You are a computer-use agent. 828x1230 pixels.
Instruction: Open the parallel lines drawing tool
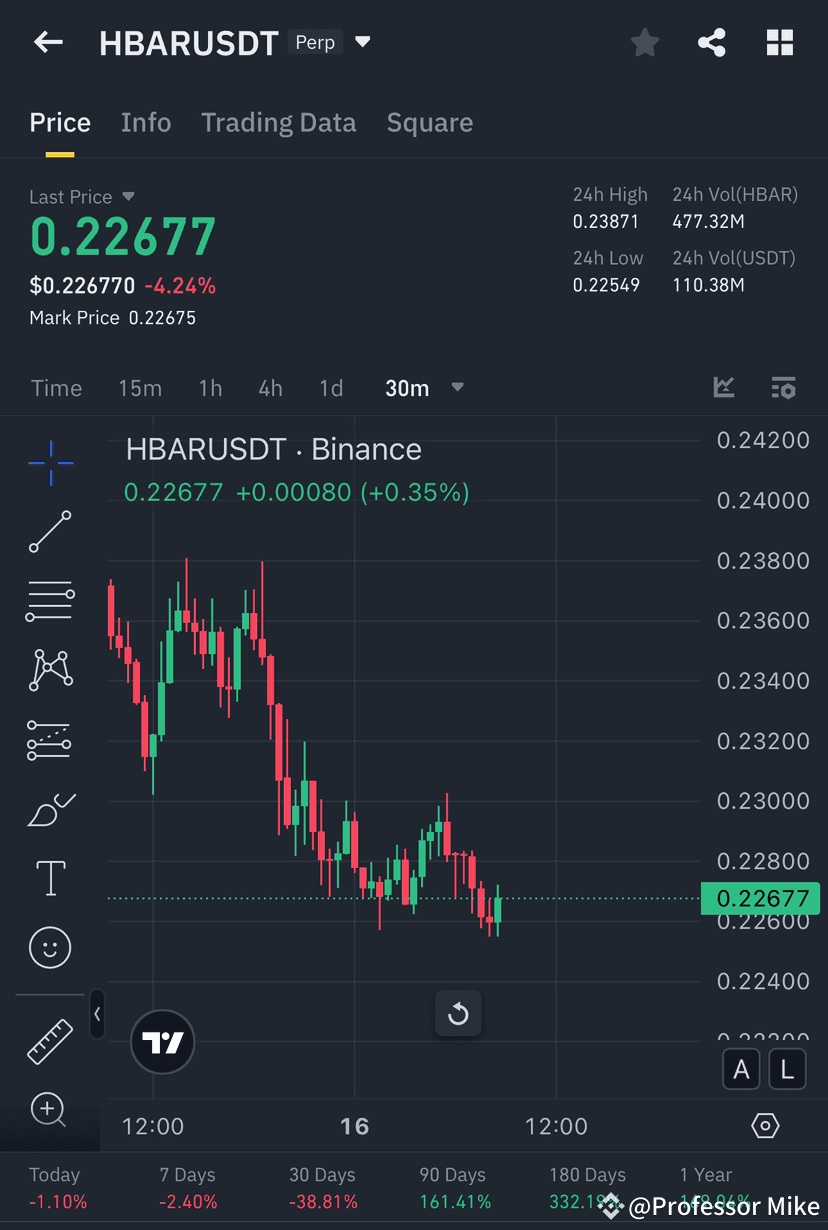point(50,601)
